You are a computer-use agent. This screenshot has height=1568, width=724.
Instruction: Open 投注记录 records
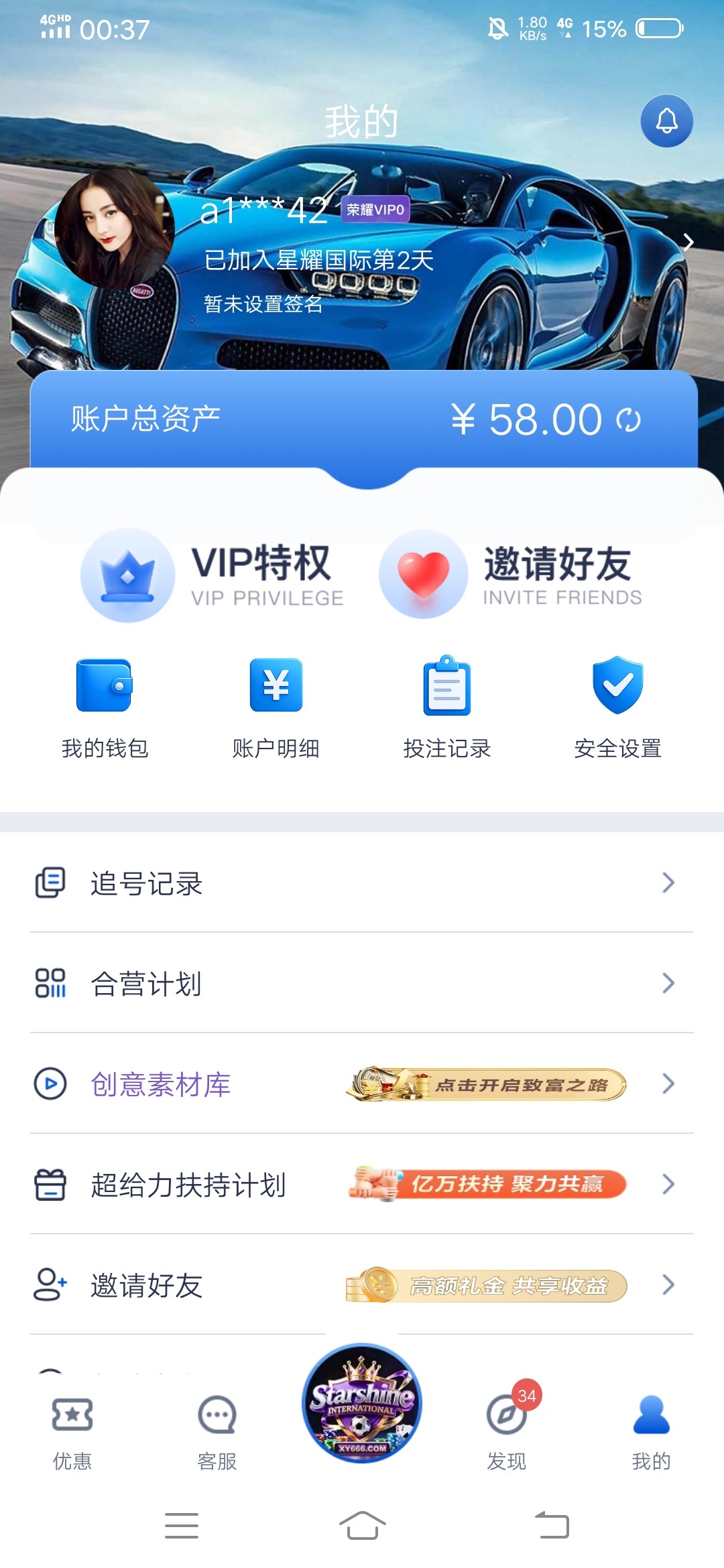pos(446,708)
